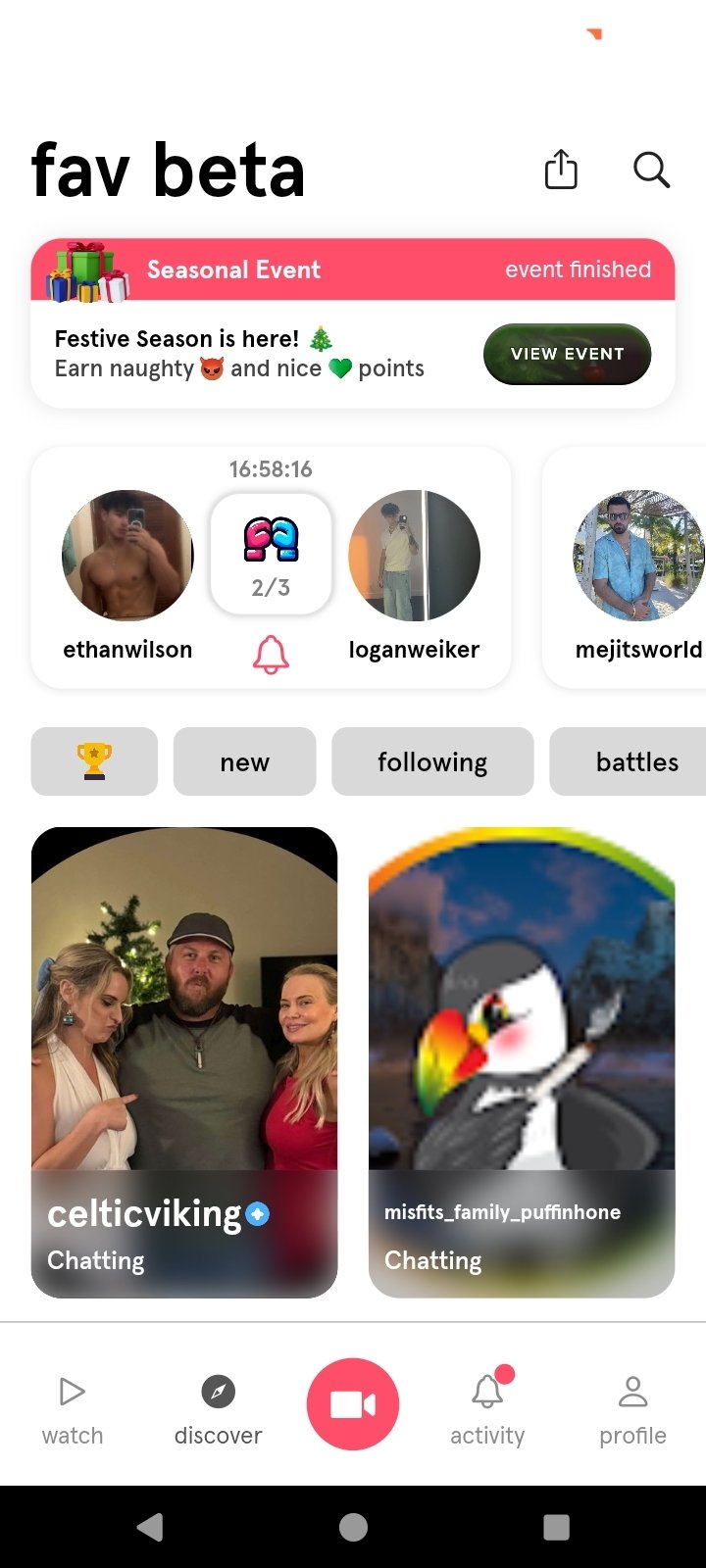Open loganweiker's profile picture
706x1568 pixels.
tap(414, 556)
